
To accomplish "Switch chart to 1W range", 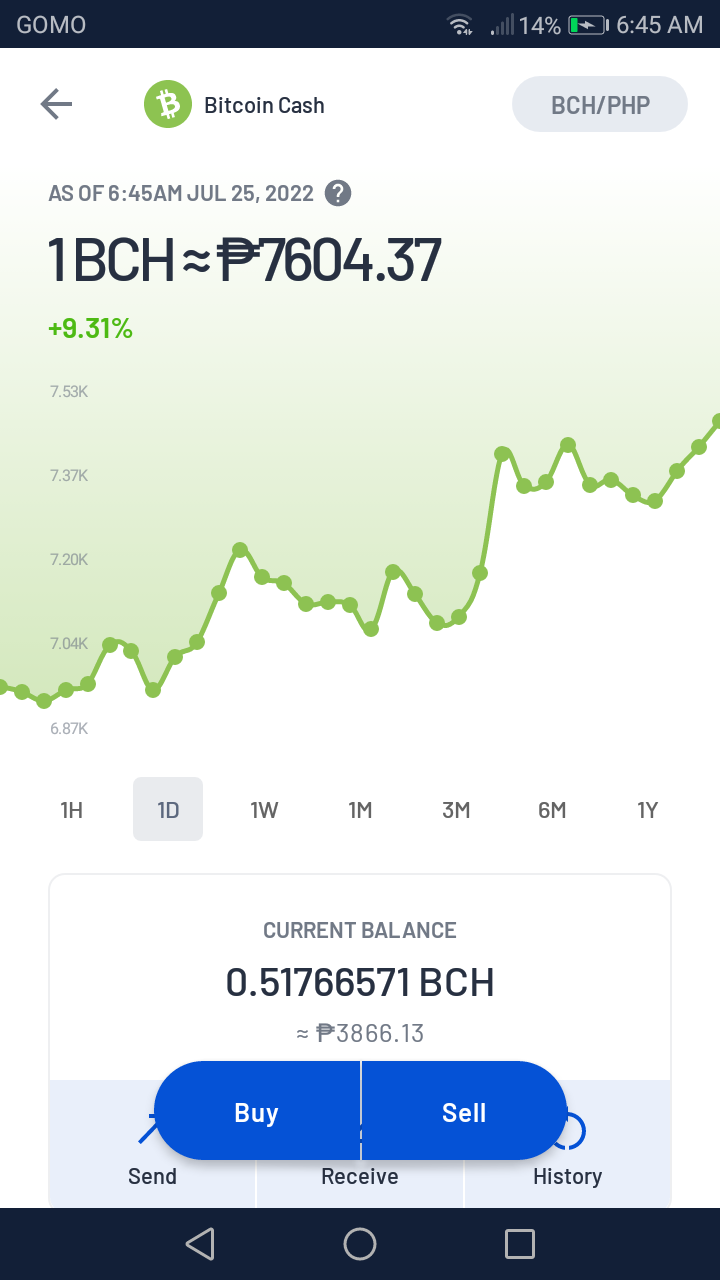I will [264, 809].
